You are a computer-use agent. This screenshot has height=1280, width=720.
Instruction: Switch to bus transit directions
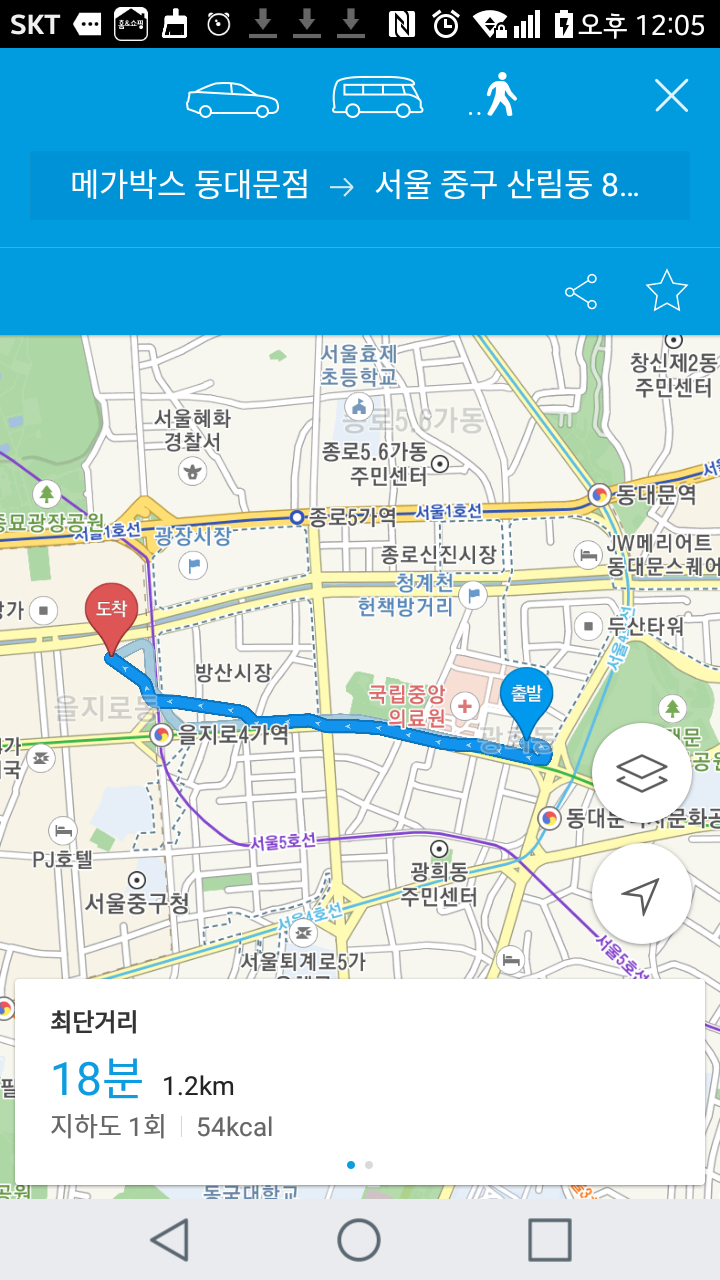[x=377, y=97]
